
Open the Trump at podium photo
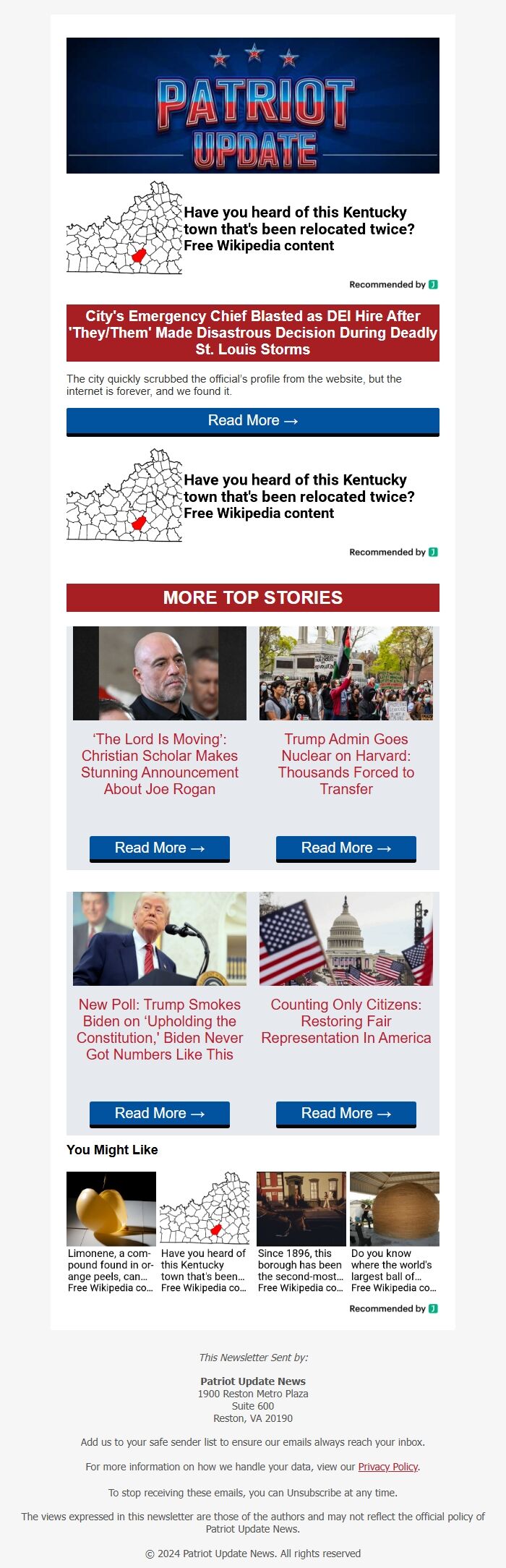(x=159, y=938)
